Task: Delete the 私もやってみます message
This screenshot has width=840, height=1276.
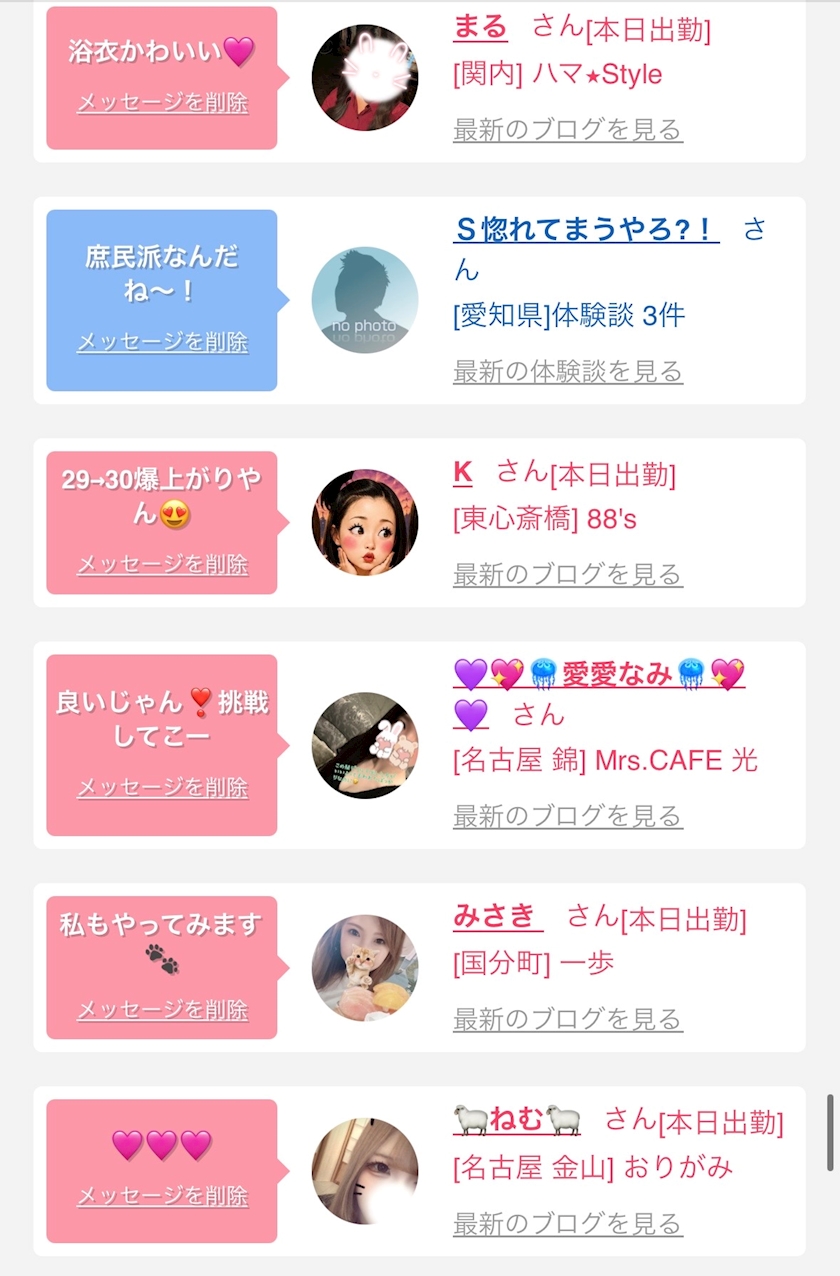Action: 162,1010
